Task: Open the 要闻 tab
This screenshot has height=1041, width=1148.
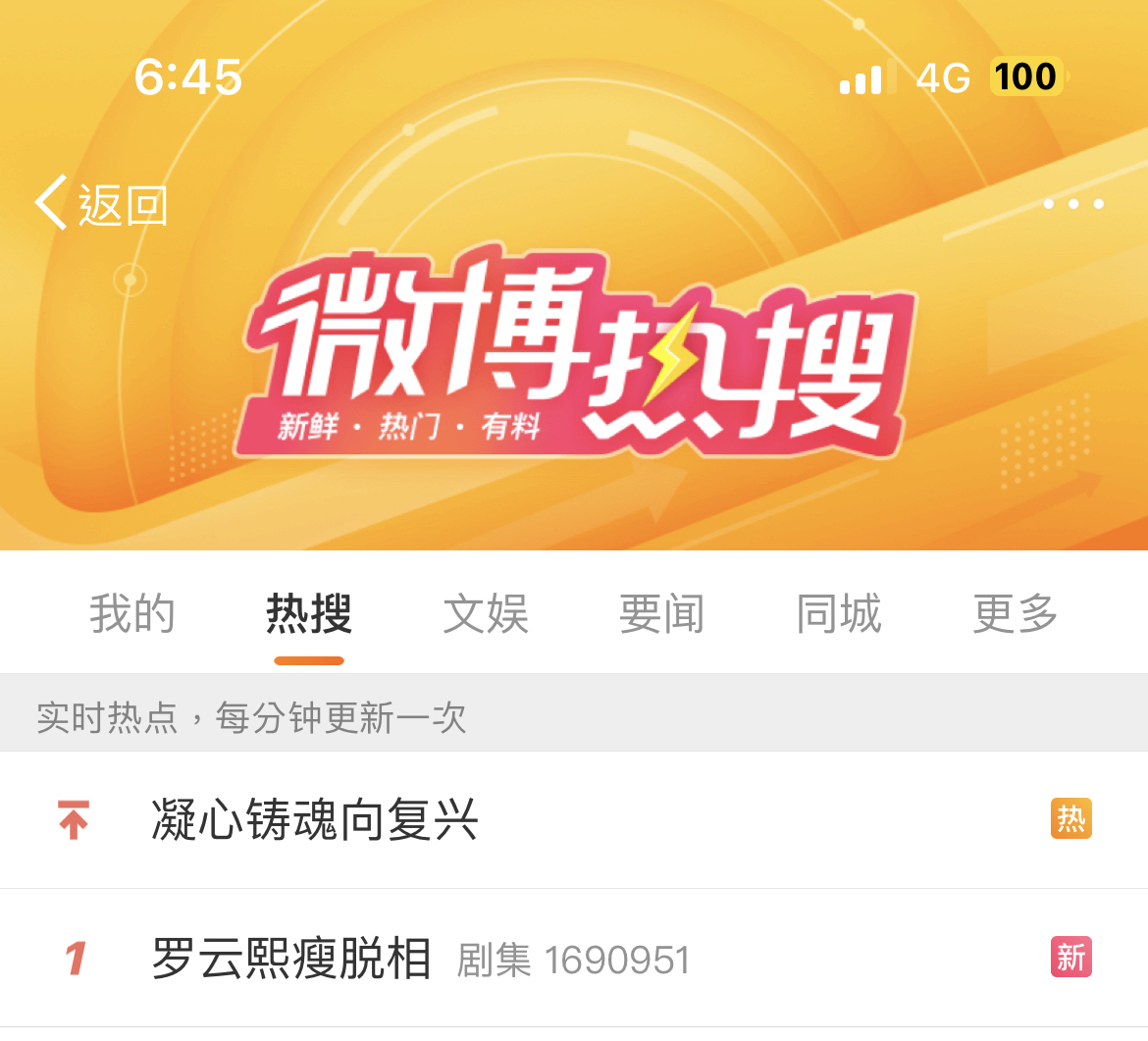Action: [662, 614]
